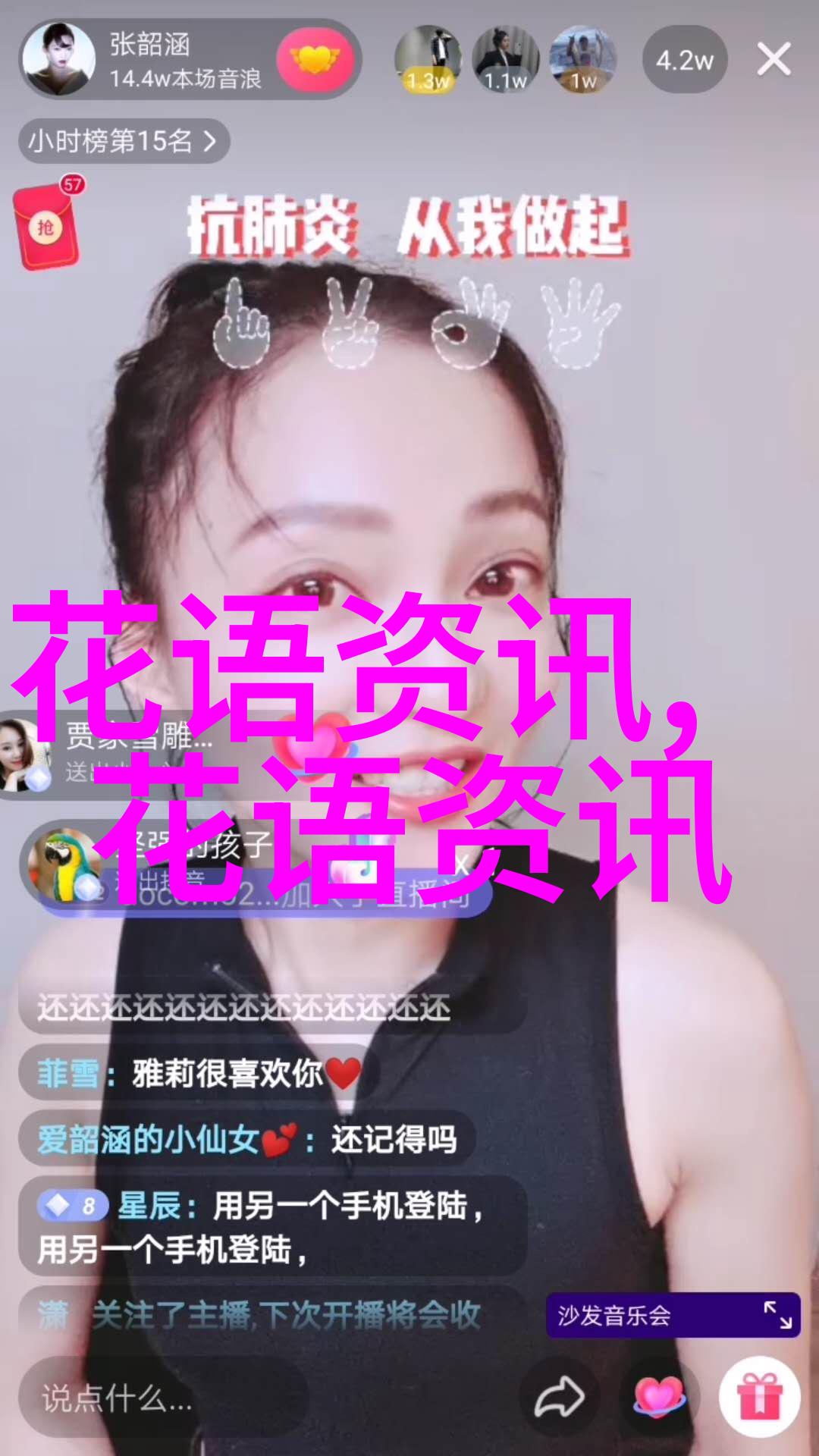The image size is (819, 1456).
Task: Open the gift panel
Action: pos(760,1398)
